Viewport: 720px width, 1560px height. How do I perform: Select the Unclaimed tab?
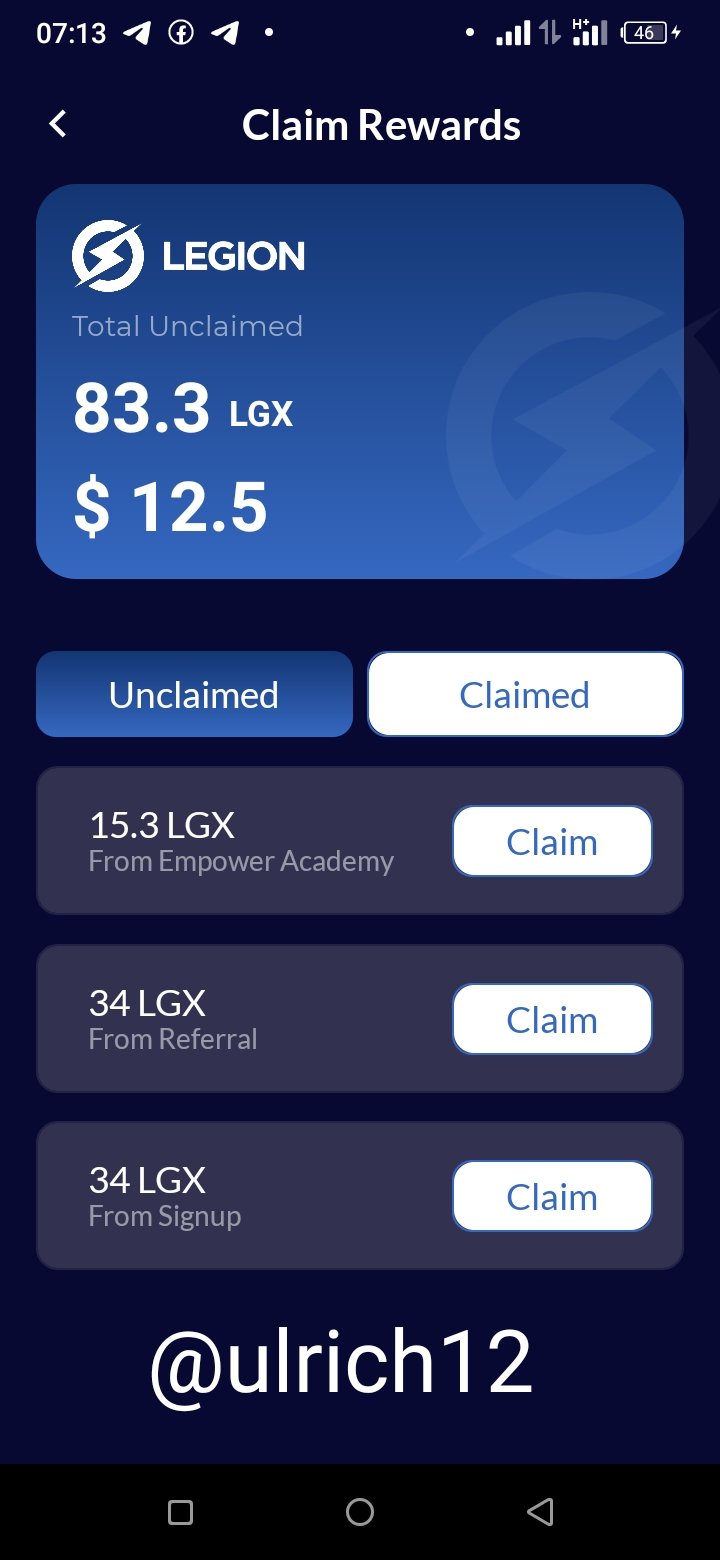[x=194, y=694]
